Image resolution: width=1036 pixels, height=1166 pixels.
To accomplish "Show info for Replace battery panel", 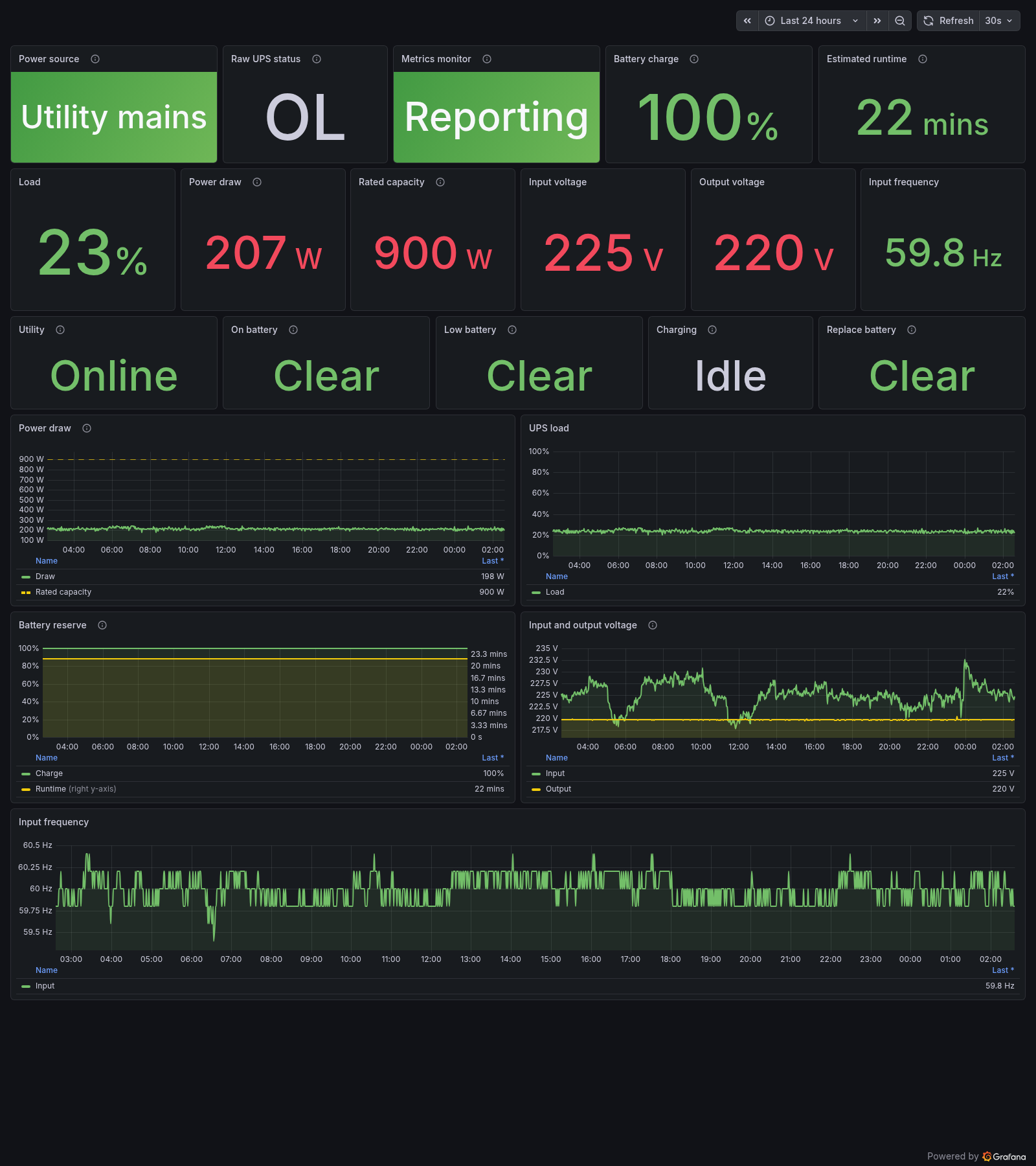I will click(x=912, y=330).
